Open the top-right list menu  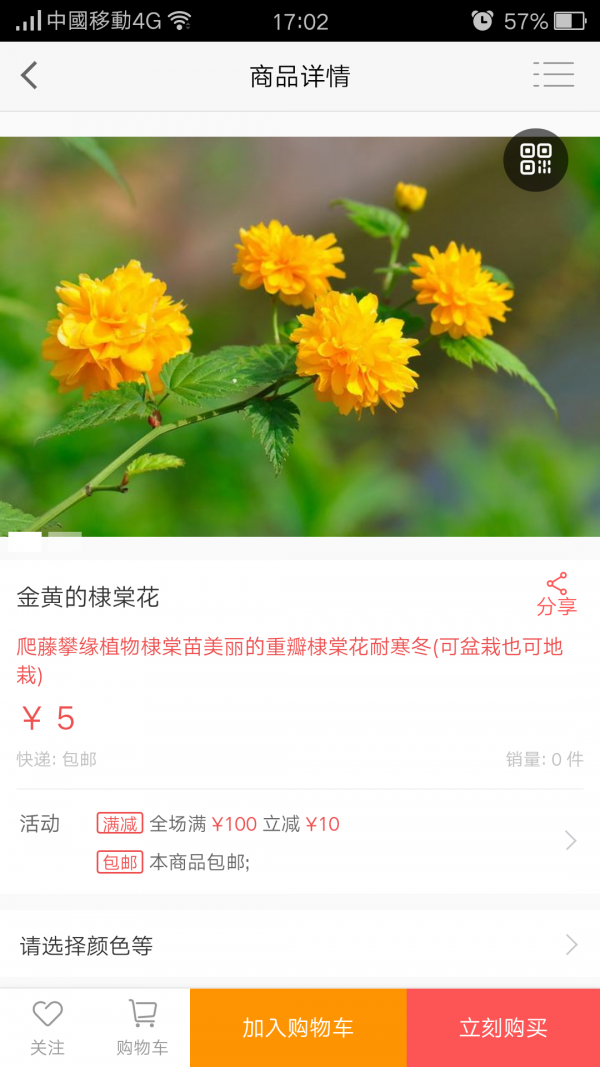click(x=553, y=75)
